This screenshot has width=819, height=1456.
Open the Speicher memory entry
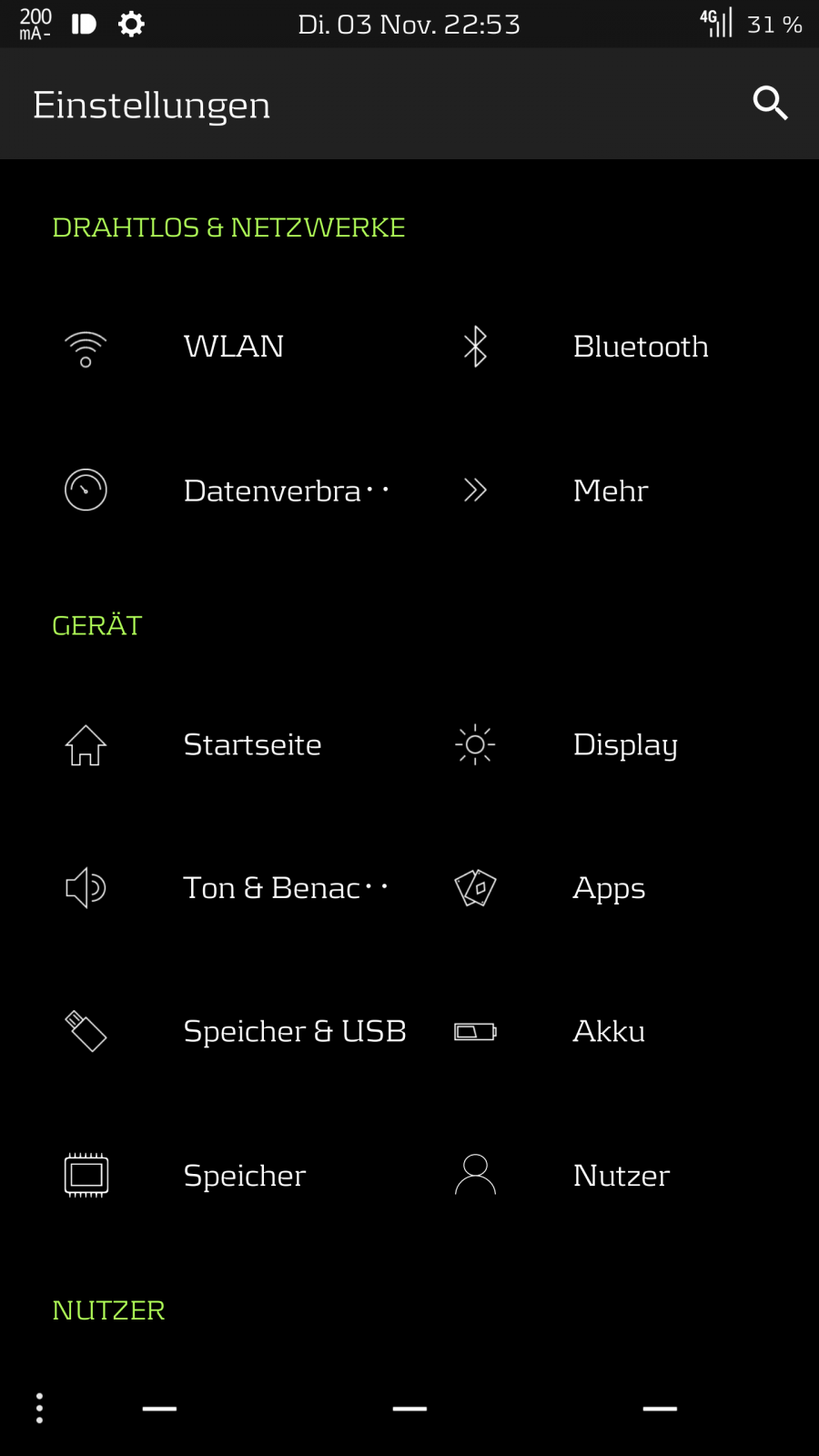click(244, 1175)
